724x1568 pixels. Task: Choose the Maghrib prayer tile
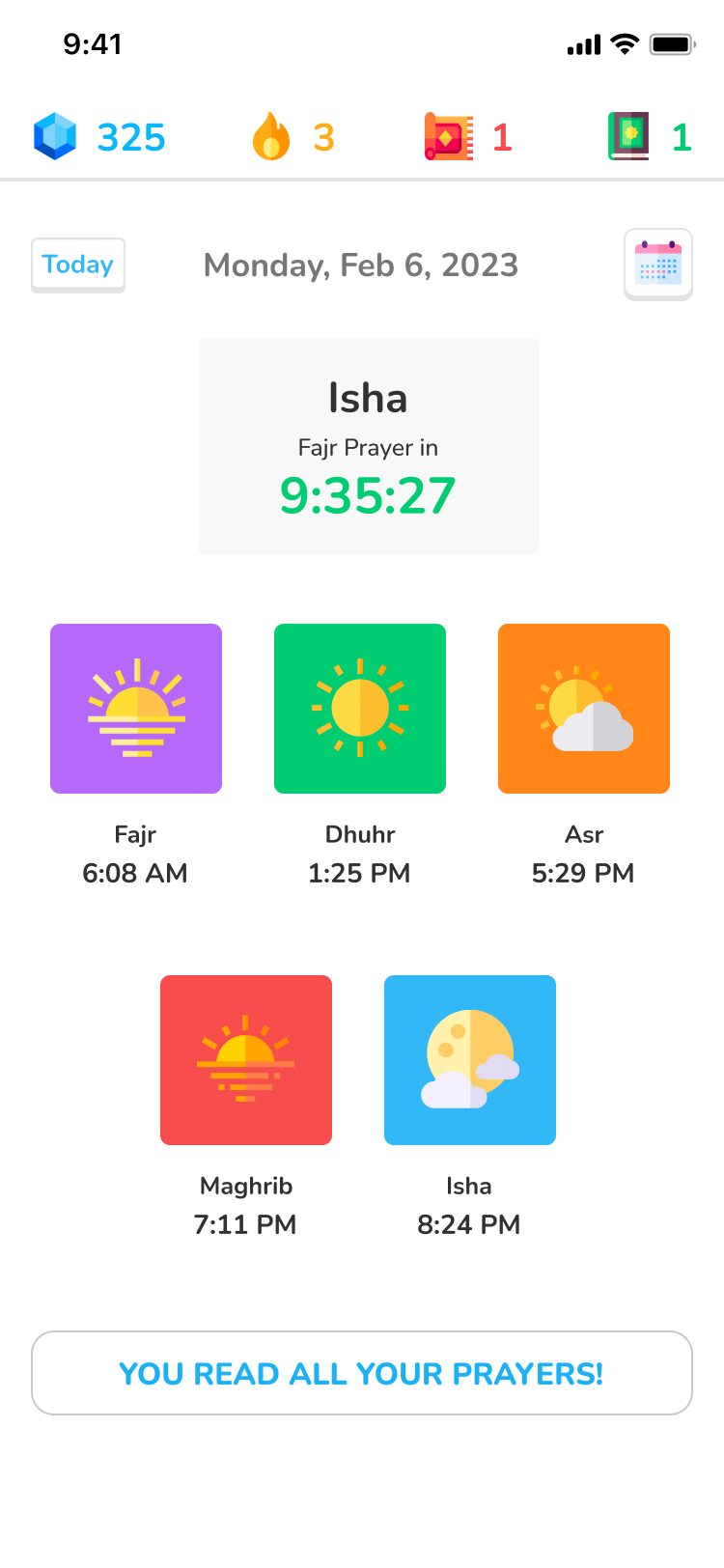coord(246,1060)
